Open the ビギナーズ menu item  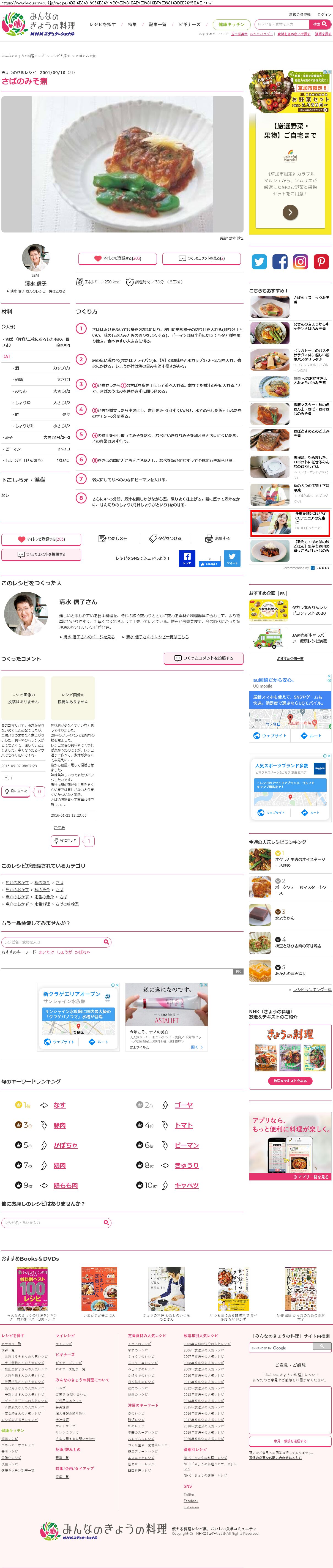[x=189, y=24]
